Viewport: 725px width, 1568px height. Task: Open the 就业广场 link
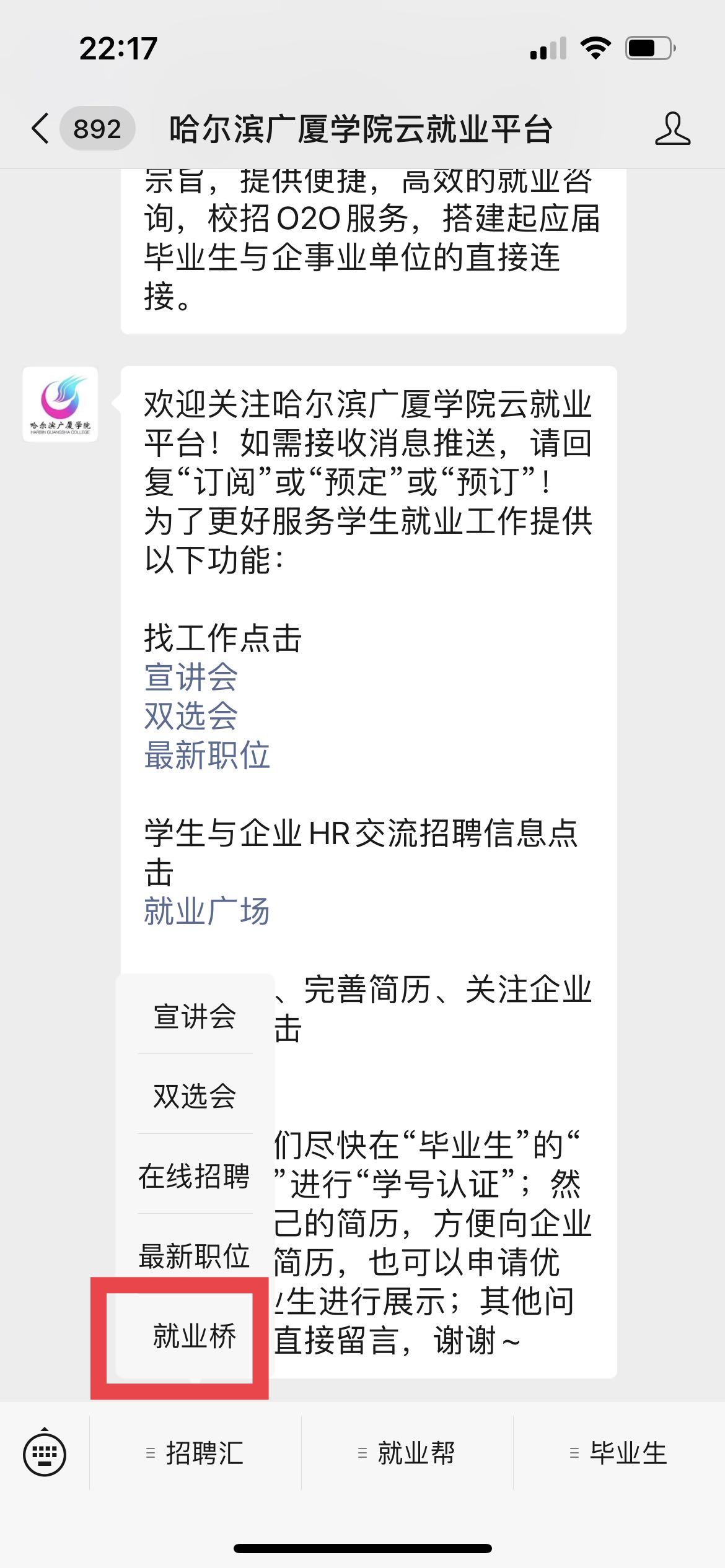(x=207, y=911)
